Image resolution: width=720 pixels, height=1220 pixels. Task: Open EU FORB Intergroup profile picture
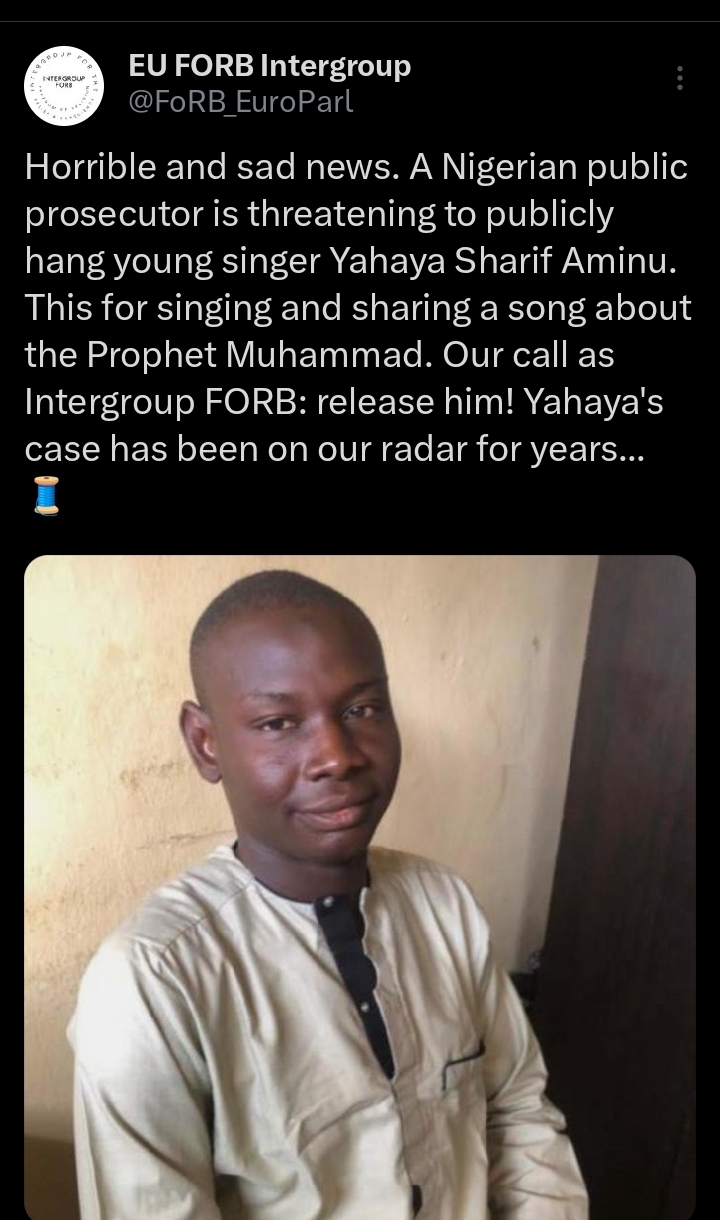pos(66,85)
